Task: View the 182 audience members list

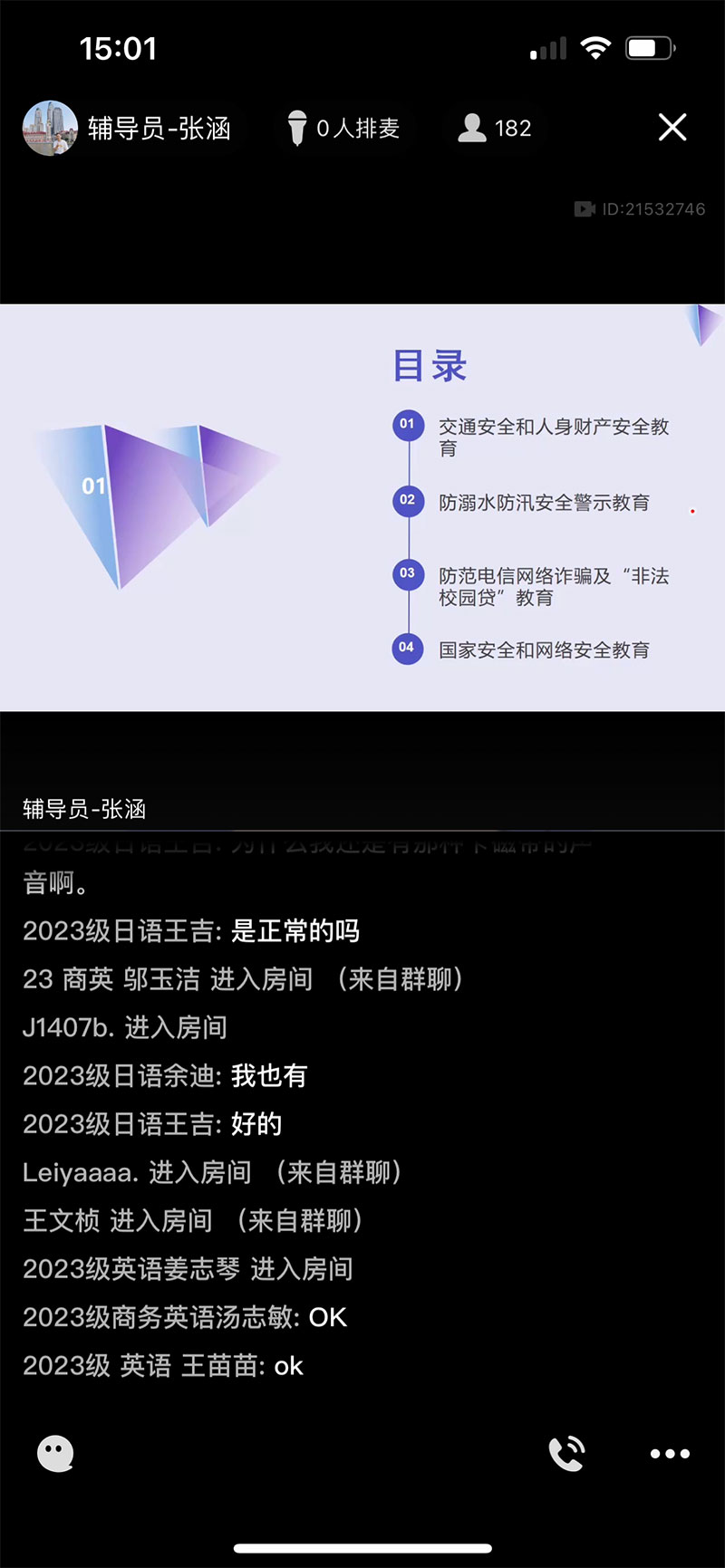Action: pyautogui.click(x=495, y=129)
